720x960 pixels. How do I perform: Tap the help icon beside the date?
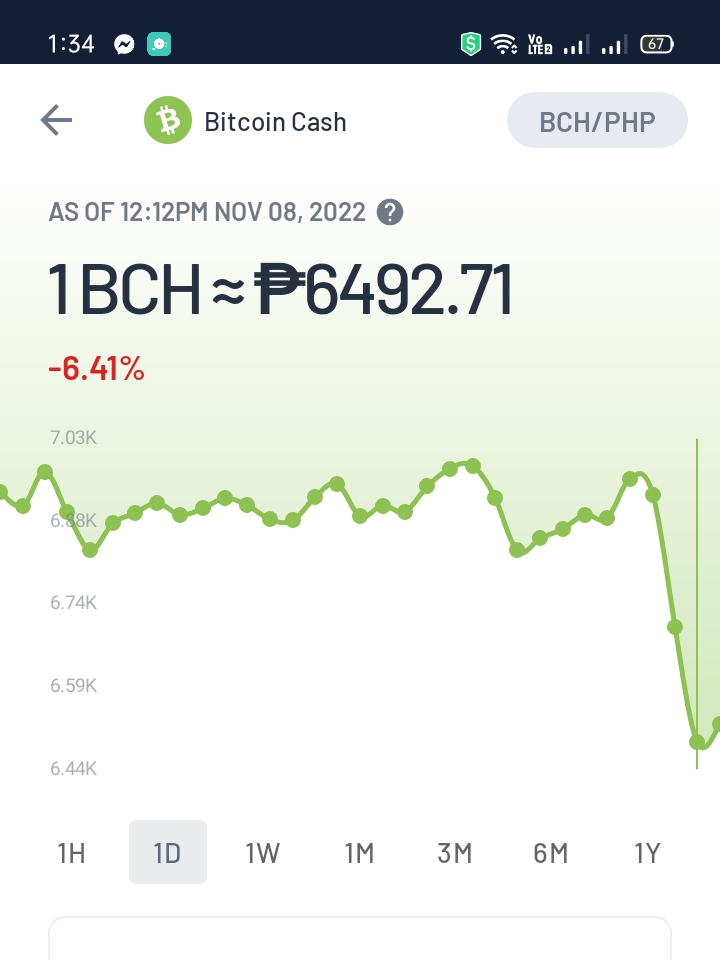pyautogui.click(x=390, y=212)
